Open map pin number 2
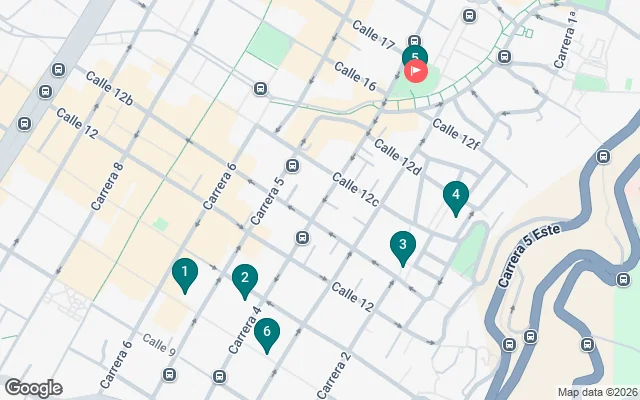Viewport: 640px width, 400px height. [x=243, y=280]
